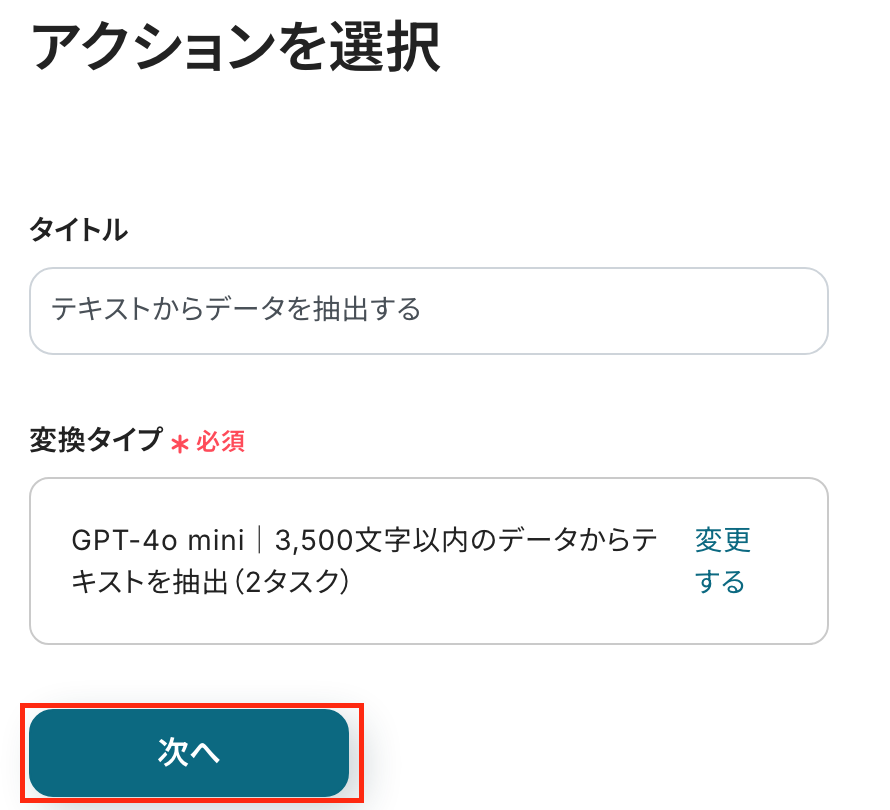Proceed with the 次へ button
The width and height of the screenshot is (890, 810).
coord(189,753)
